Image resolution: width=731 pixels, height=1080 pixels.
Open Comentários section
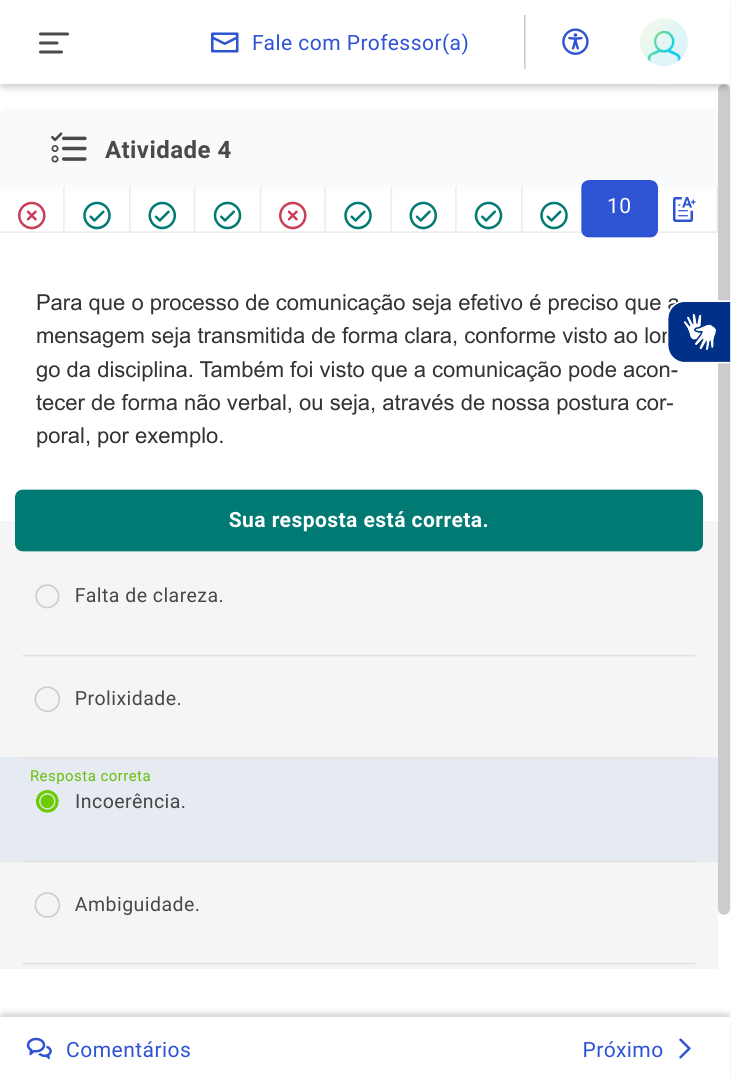coord(109,1049)
